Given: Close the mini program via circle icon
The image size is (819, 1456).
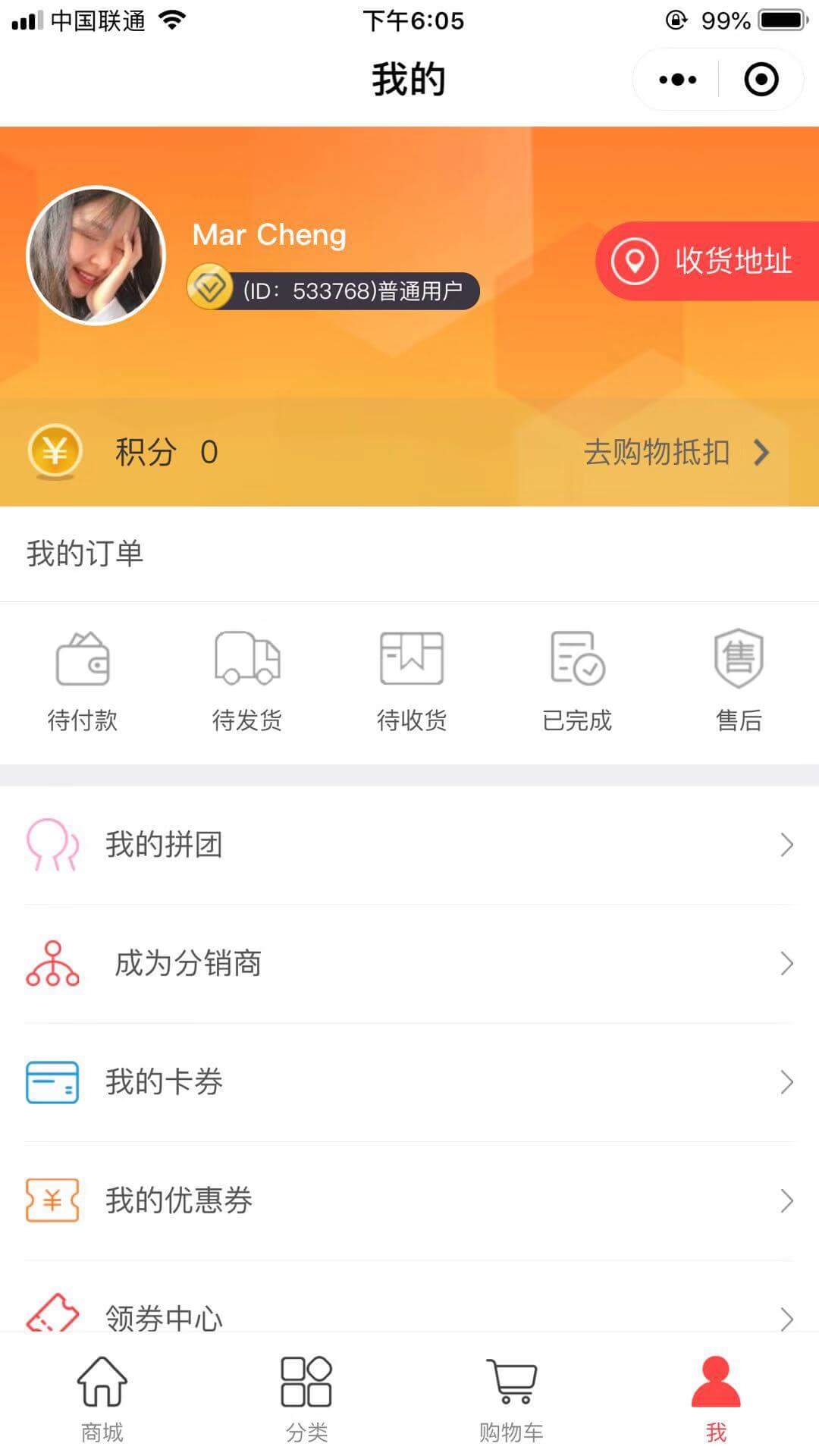Looking at the screenshot, I should [761, 80].
